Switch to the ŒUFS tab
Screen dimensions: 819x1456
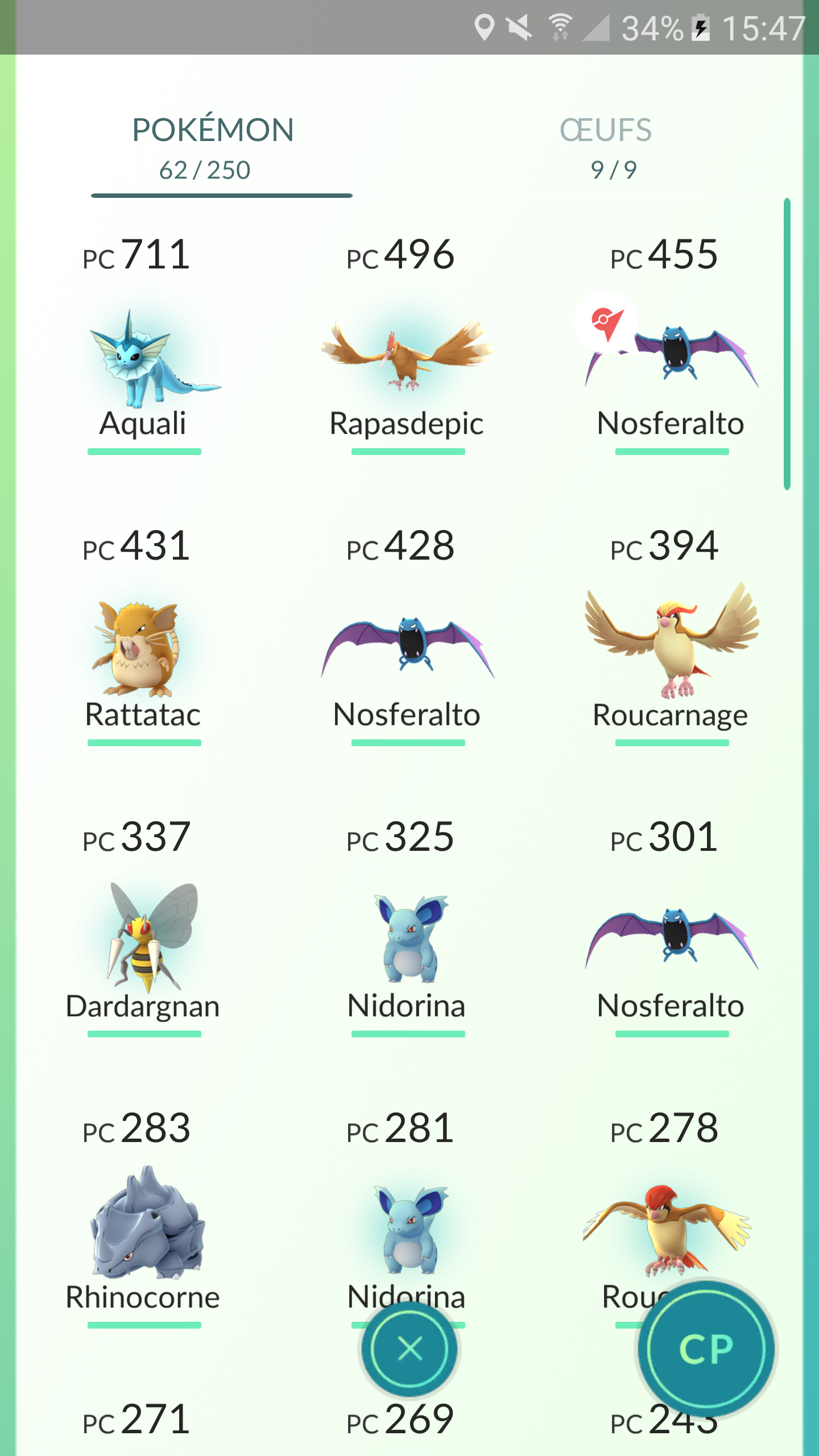606,148
